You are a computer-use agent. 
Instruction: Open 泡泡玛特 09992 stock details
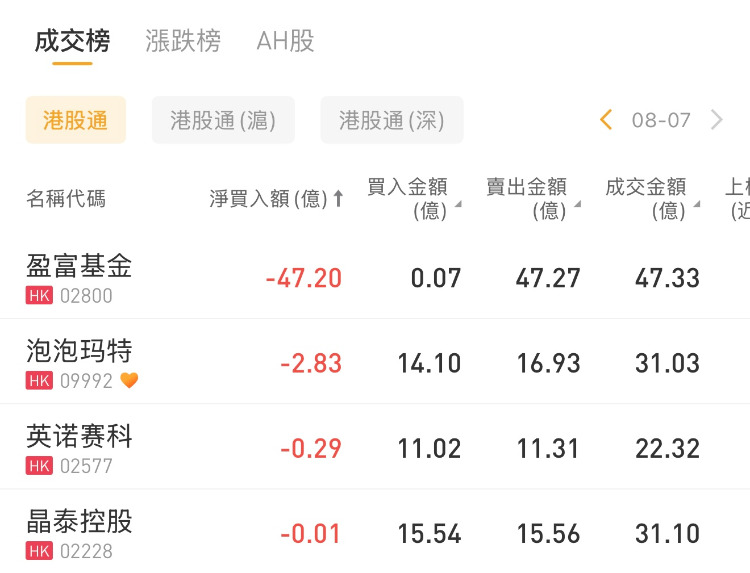[x=80, y=362]
